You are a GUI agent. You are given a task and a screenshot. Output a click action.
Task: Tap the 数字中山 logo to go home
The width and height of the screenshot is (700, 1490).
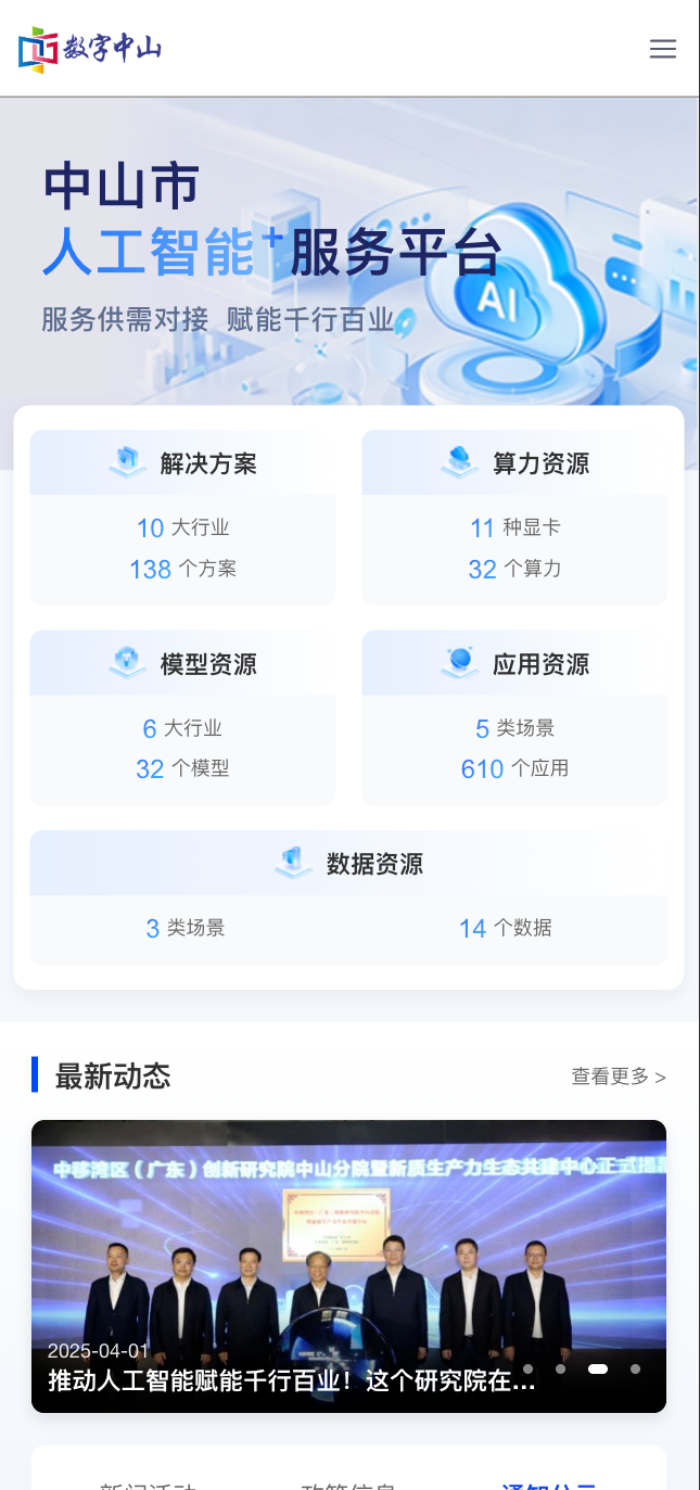click(x=90, y=49)
